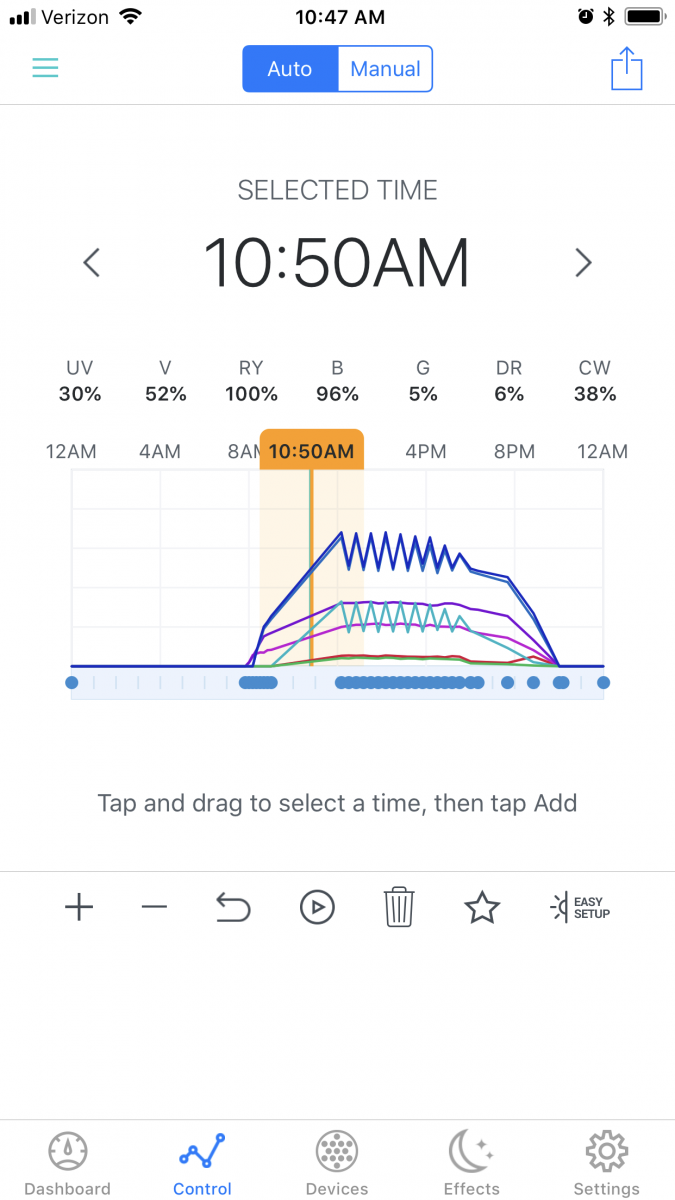Remove a time point with the minus icon
Image resolution: width=675 pixels, height=1200 pixels.
click(x=154, y=907)
